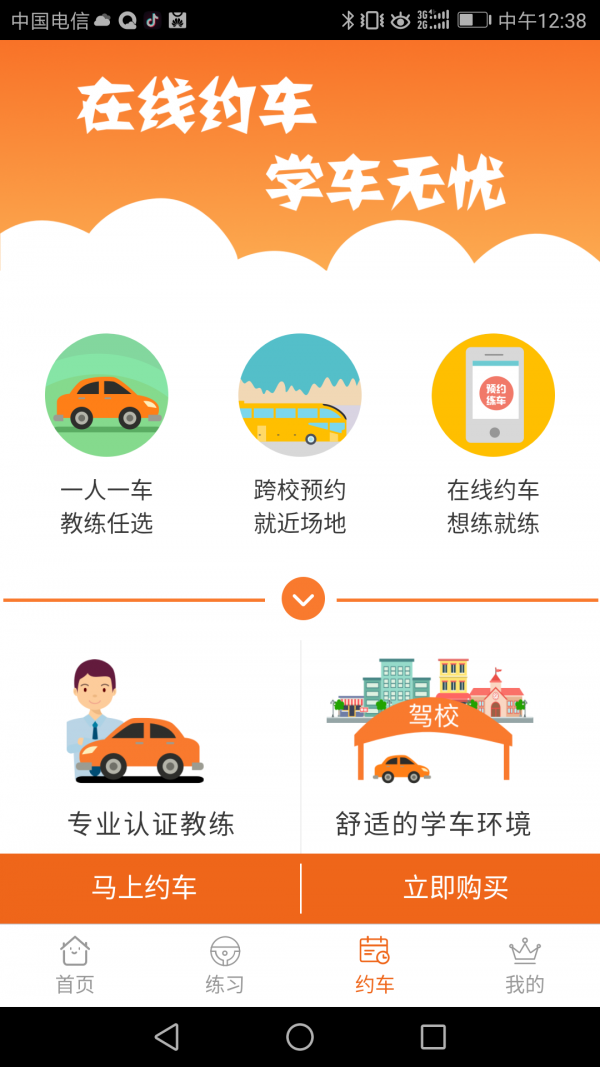Expand the orange down-arrow chevron
The image size is (600, 1067).
303,599
